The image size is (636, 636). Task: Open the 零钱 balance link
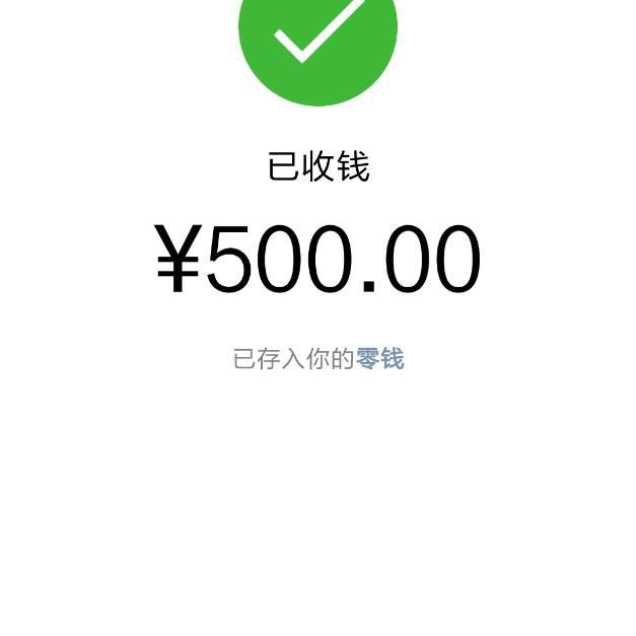[380, 359]
